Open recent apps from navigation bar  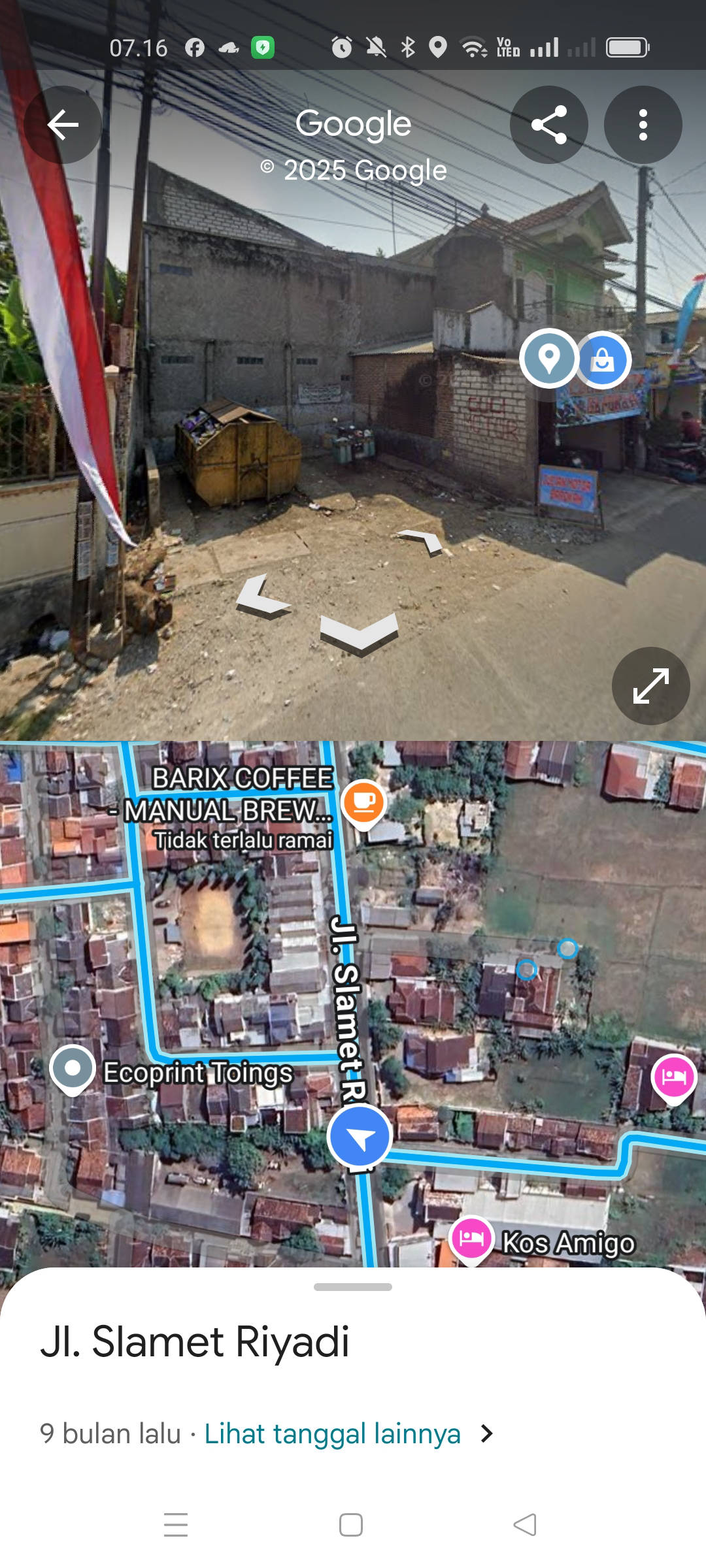pos(176,1525)
